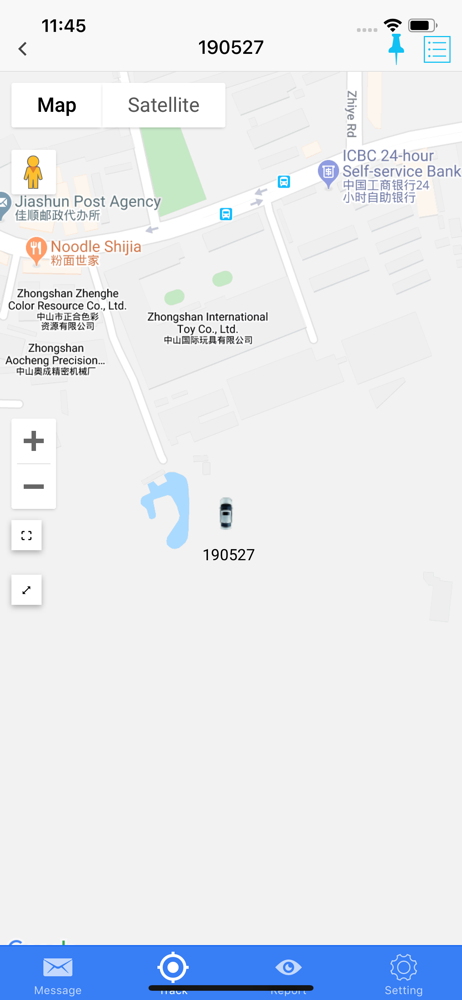Zoom in with the plus button
462x1000 pixels.
(x=33, y=441)
